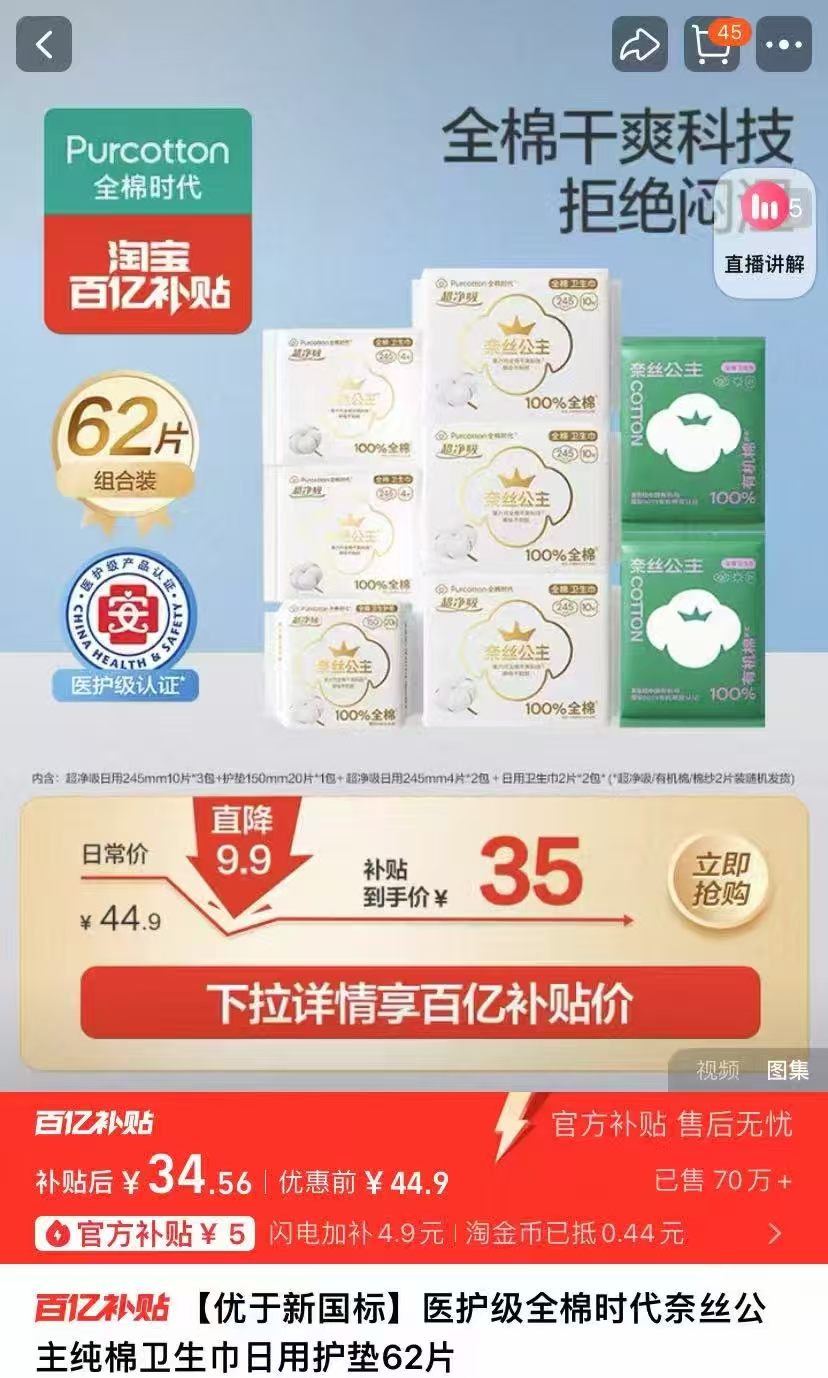The image size is (828, 1378).
Task: Go back using the top-left back arrow
Action: (x=42, y=44)
